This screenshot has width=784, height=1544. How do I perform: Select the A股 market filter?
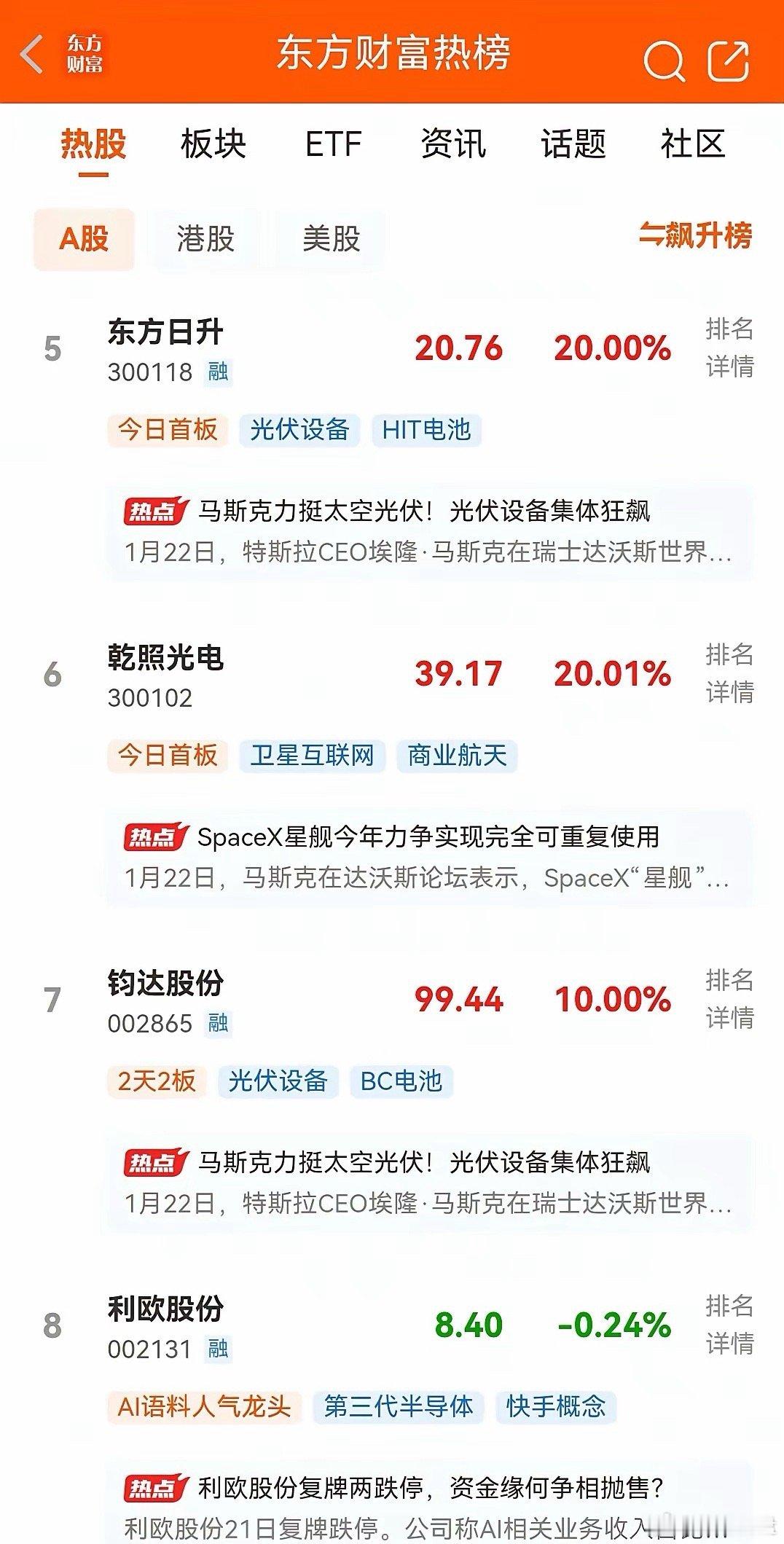[83, 238]
